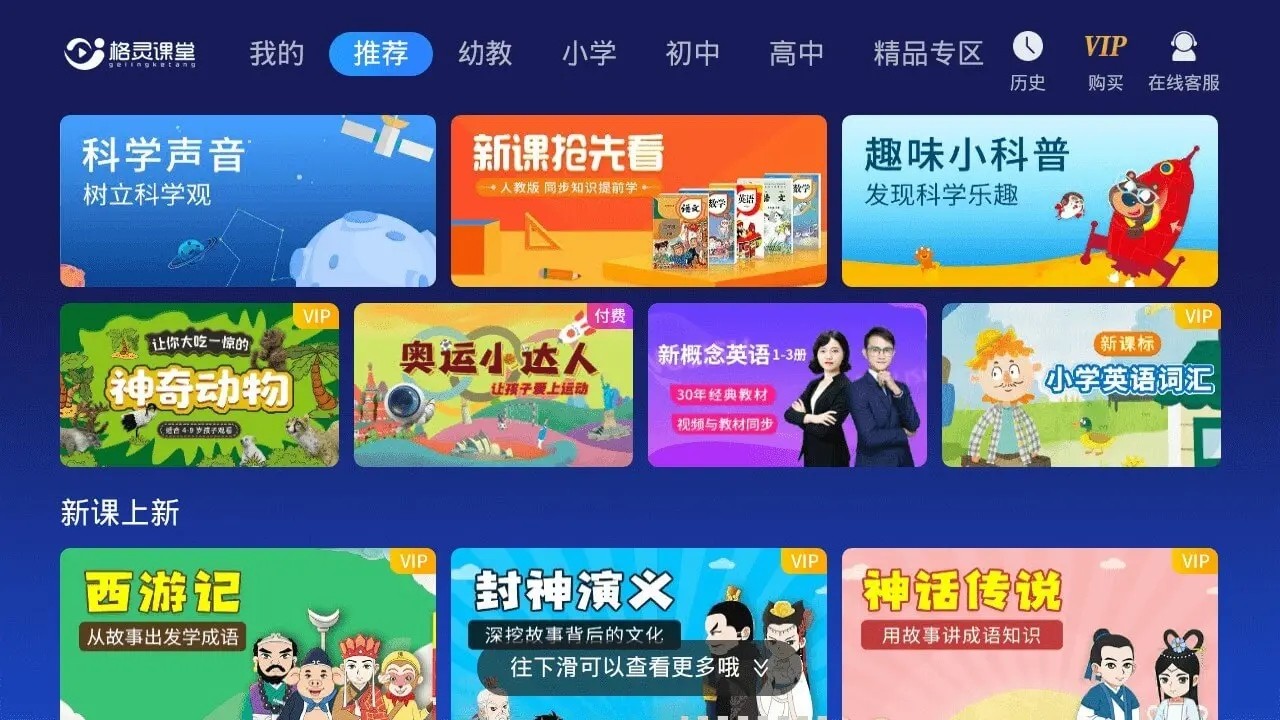Screen dimensions: 1280x720
Task: Open the 西游记 course card
Action: (x=248, y=634)
